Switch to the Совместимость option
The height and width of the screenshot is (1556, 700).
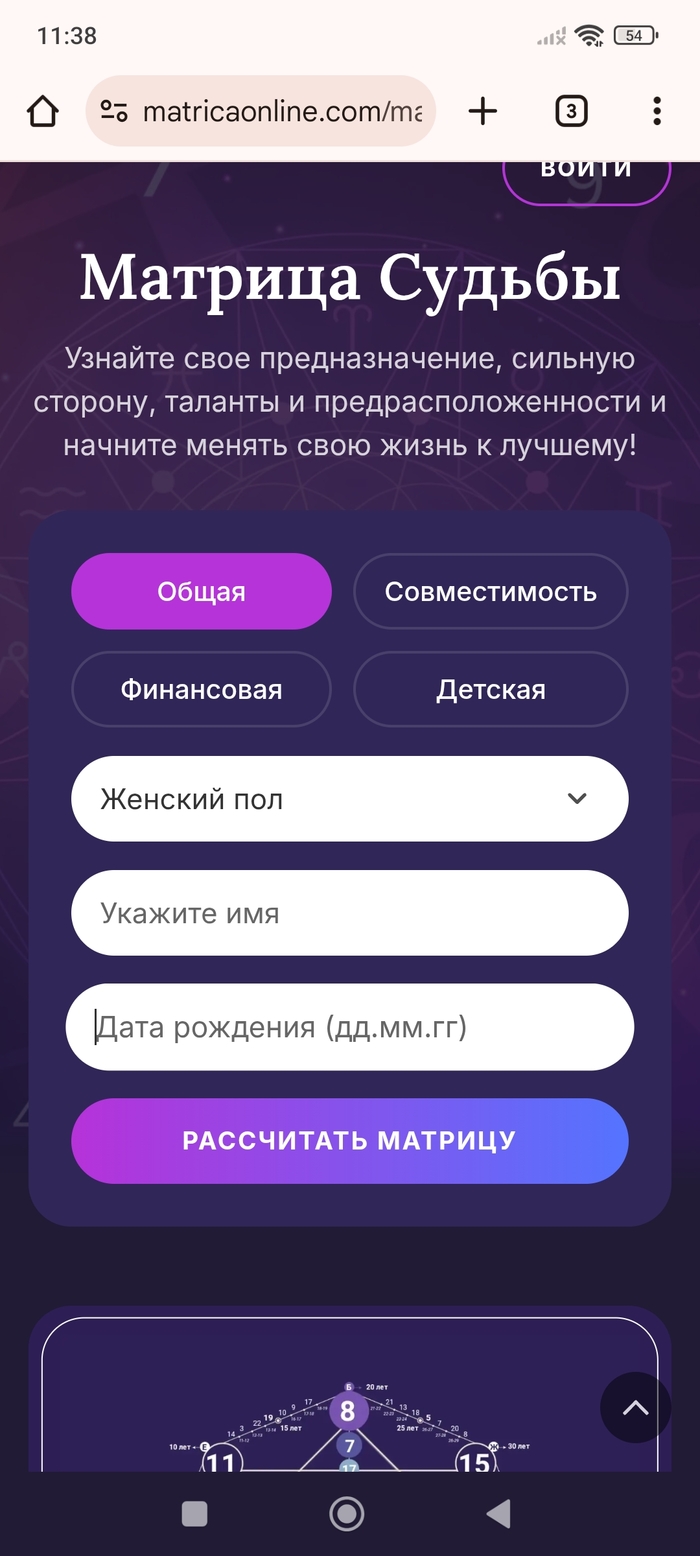click(490, 592)
